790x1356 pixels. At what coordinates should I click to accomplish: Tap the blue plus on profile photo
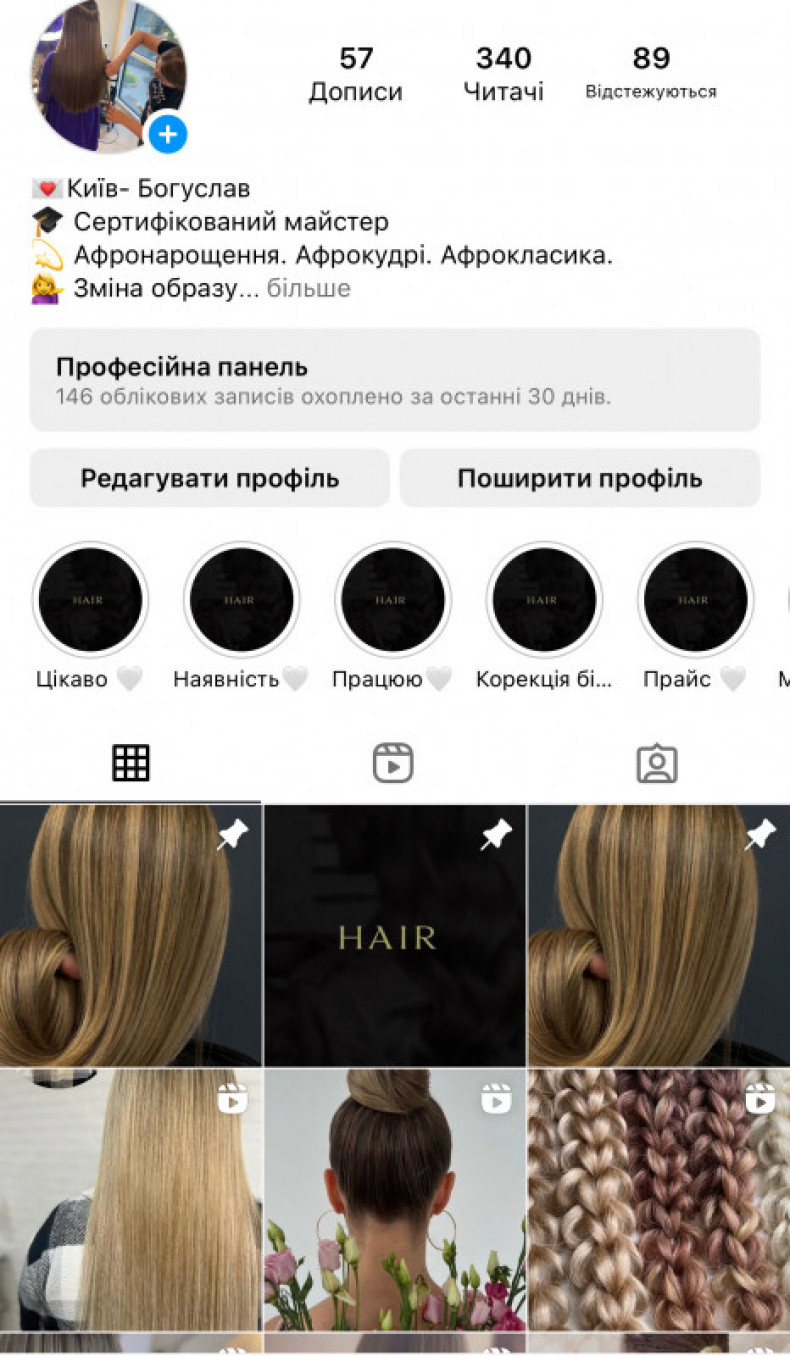point(168,133)
